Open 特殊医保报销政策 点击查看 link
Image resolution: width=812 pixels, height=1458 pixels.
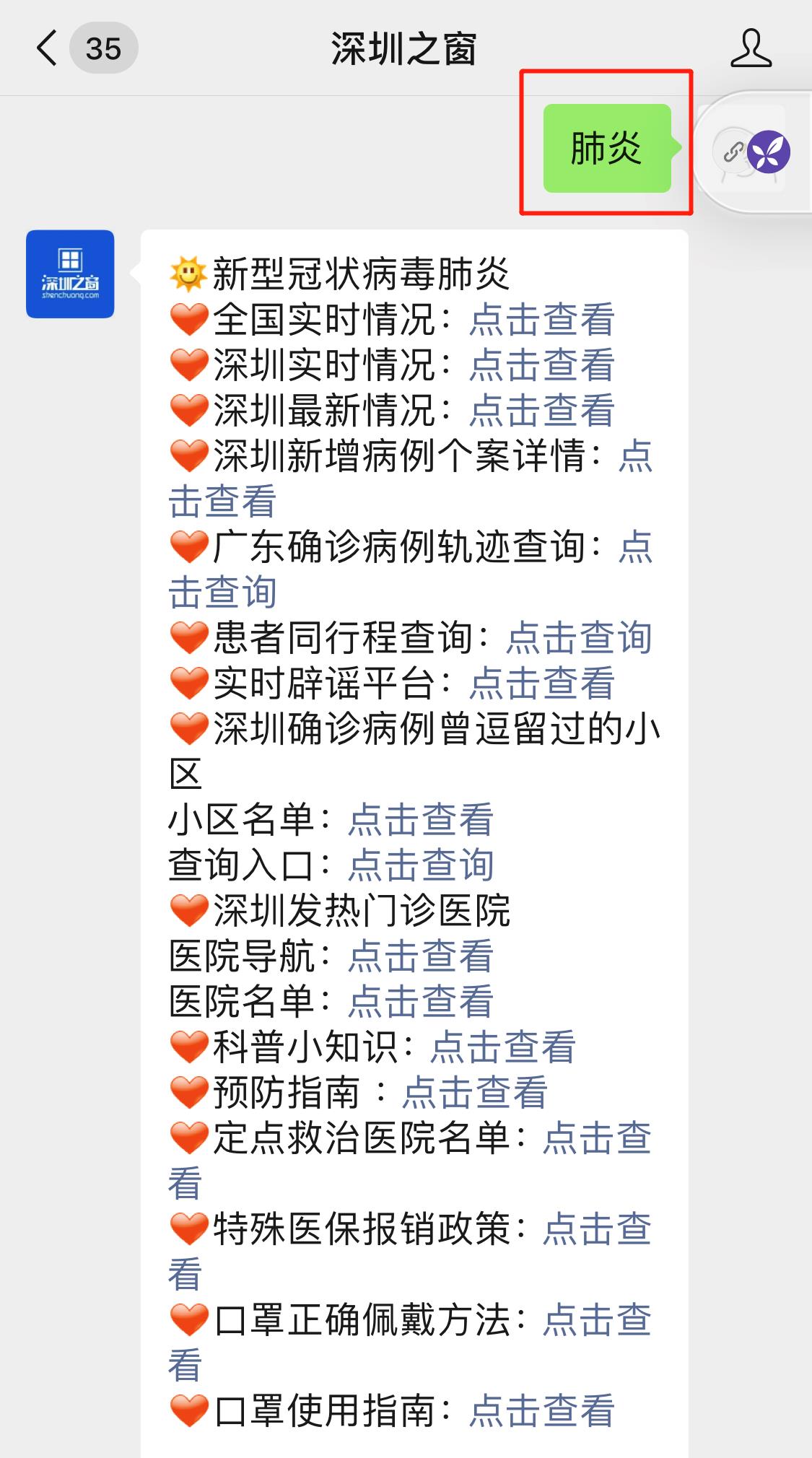coord(596,1229)
